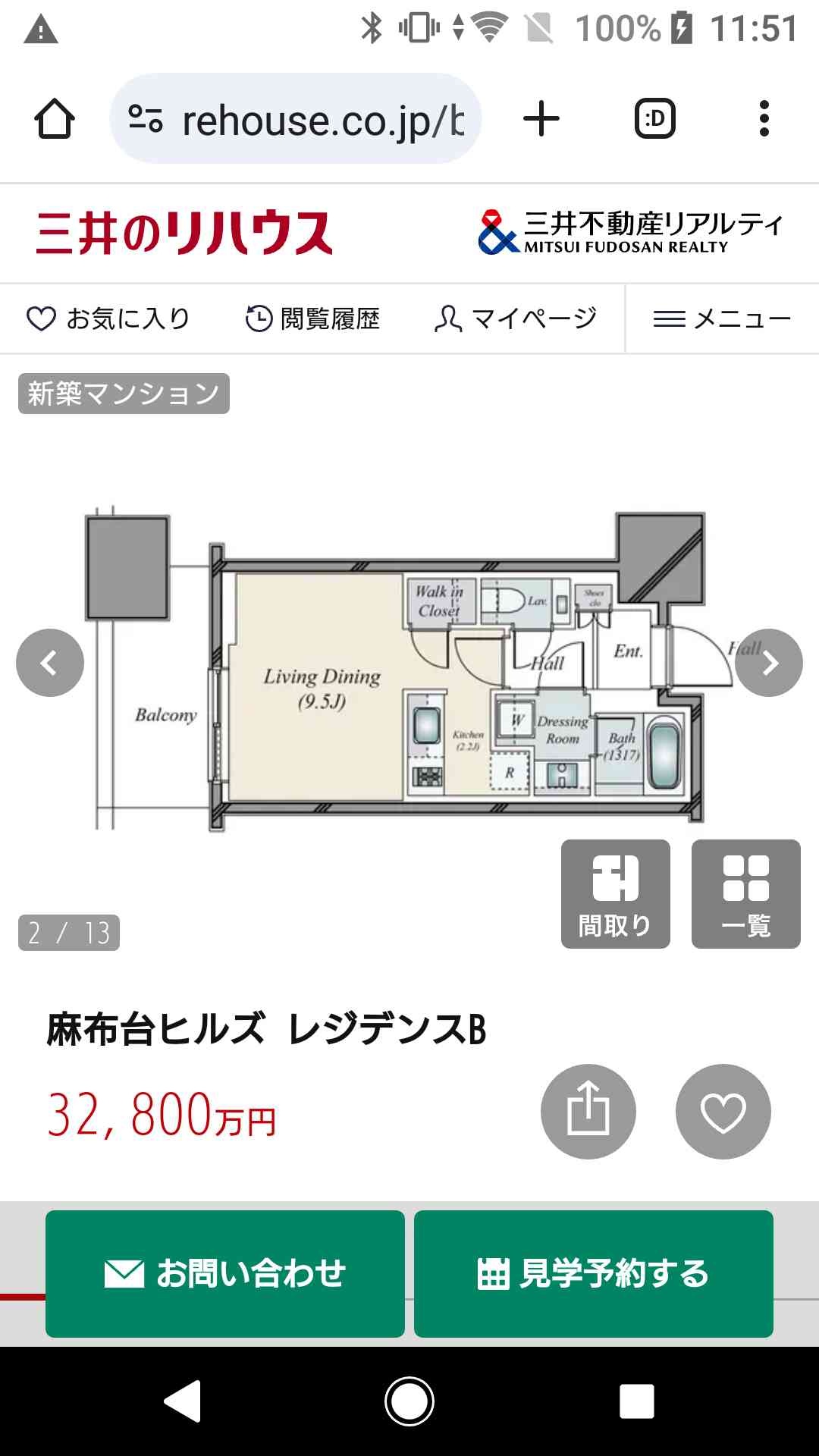Open 閲覧履歴 browsing history
The width and height of the screenshot is (819, 1456).
[x=312, y=318]
